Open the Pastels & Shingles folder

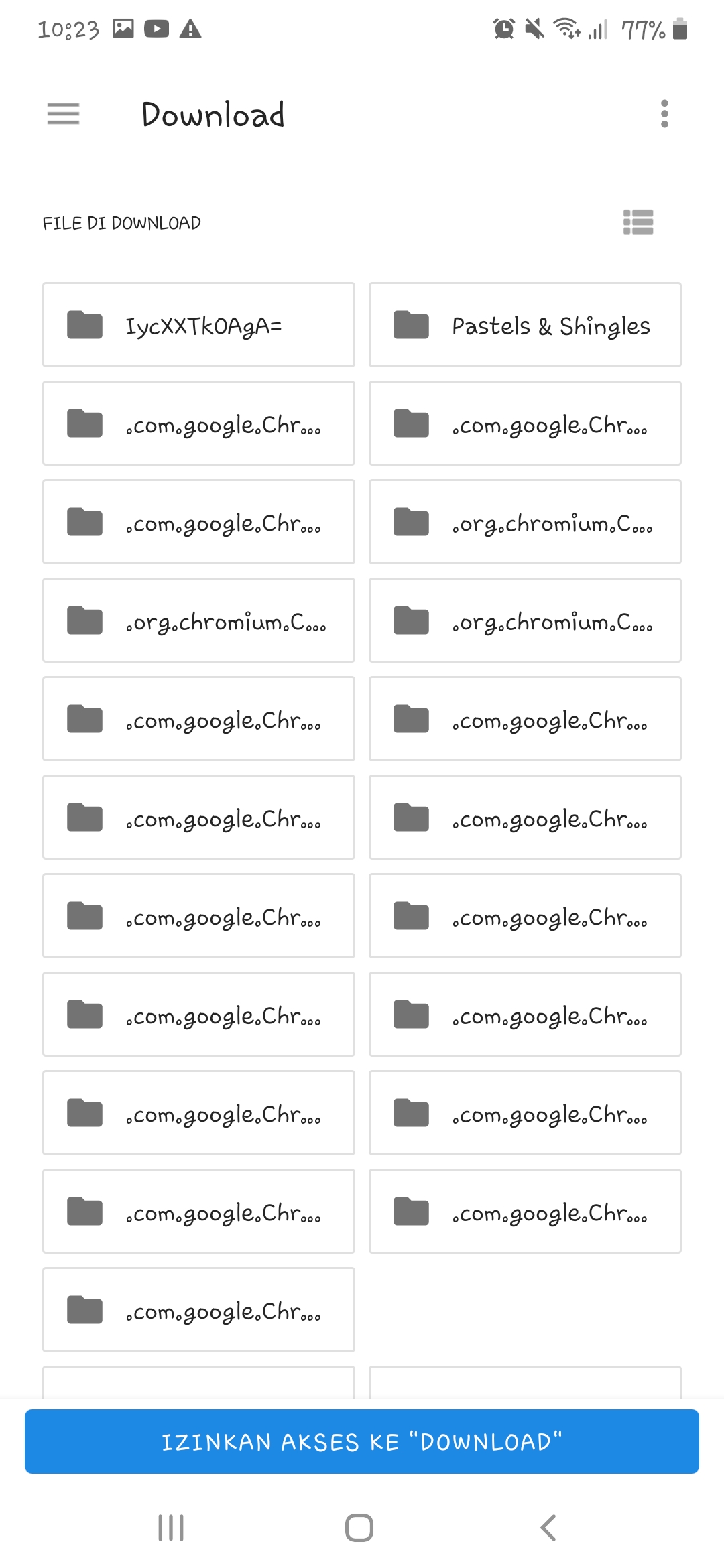point(525,325)
